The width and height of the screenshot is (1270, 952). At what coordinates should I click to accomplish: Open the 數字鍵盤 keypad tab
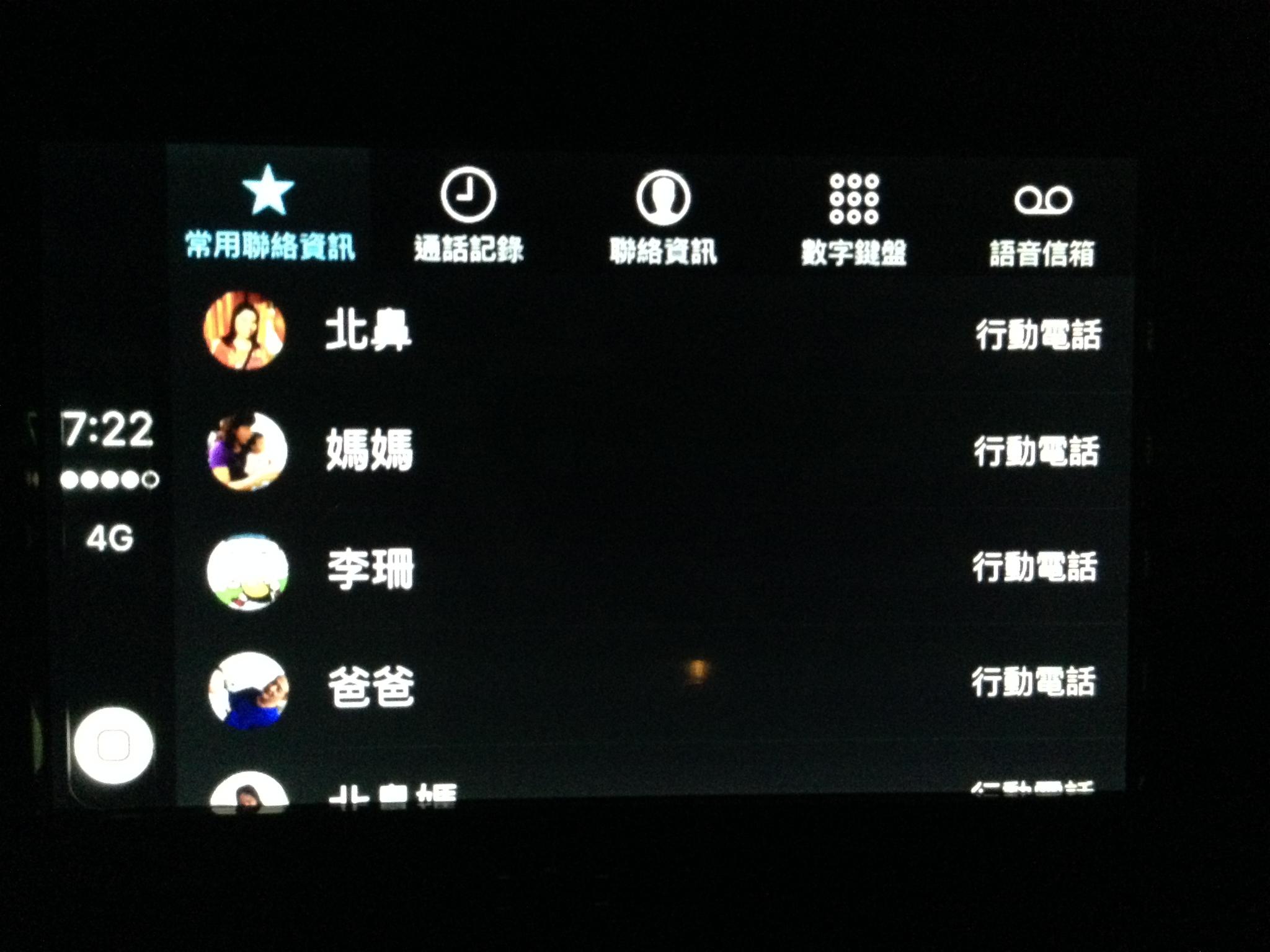[854, 218]
